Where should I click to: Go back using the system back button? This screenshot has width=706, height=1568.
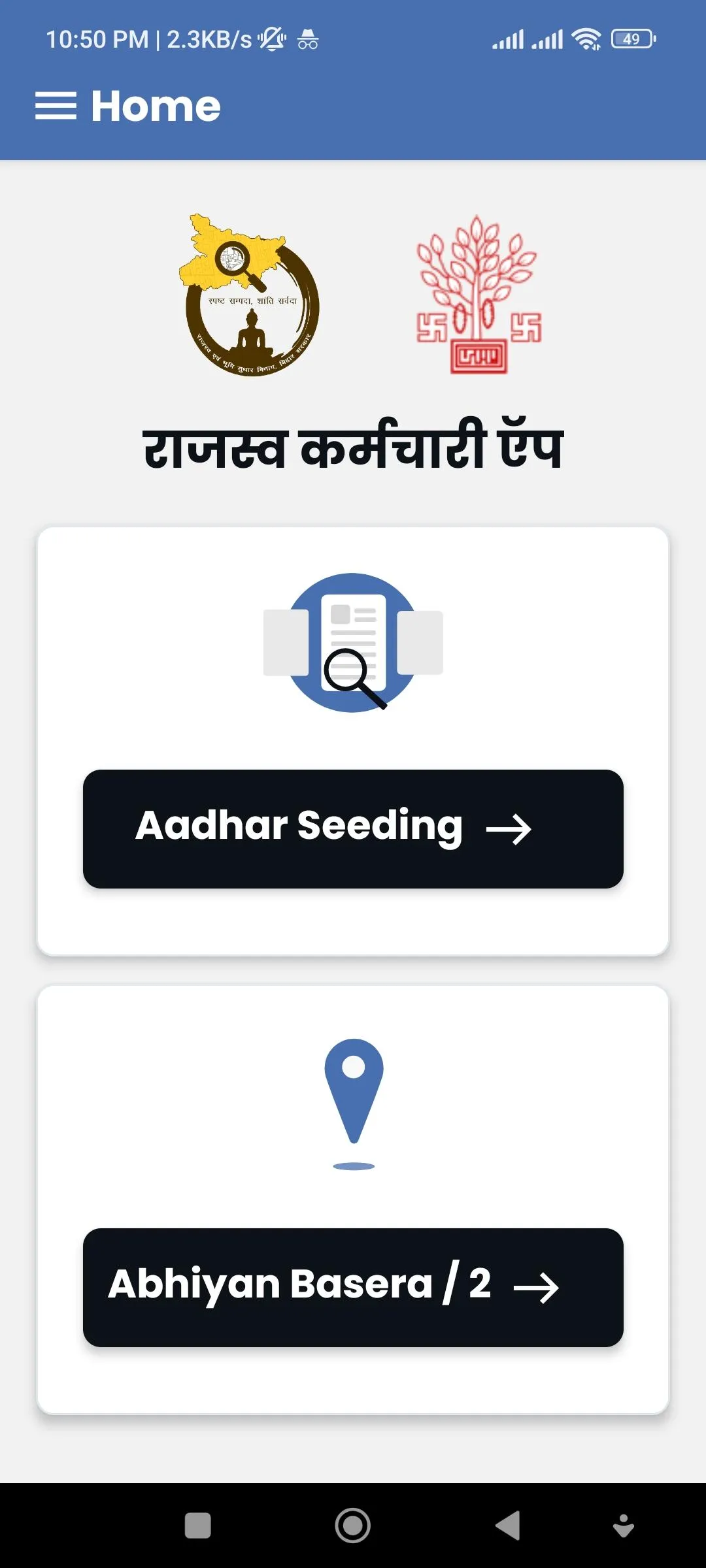pos(508,1526)
